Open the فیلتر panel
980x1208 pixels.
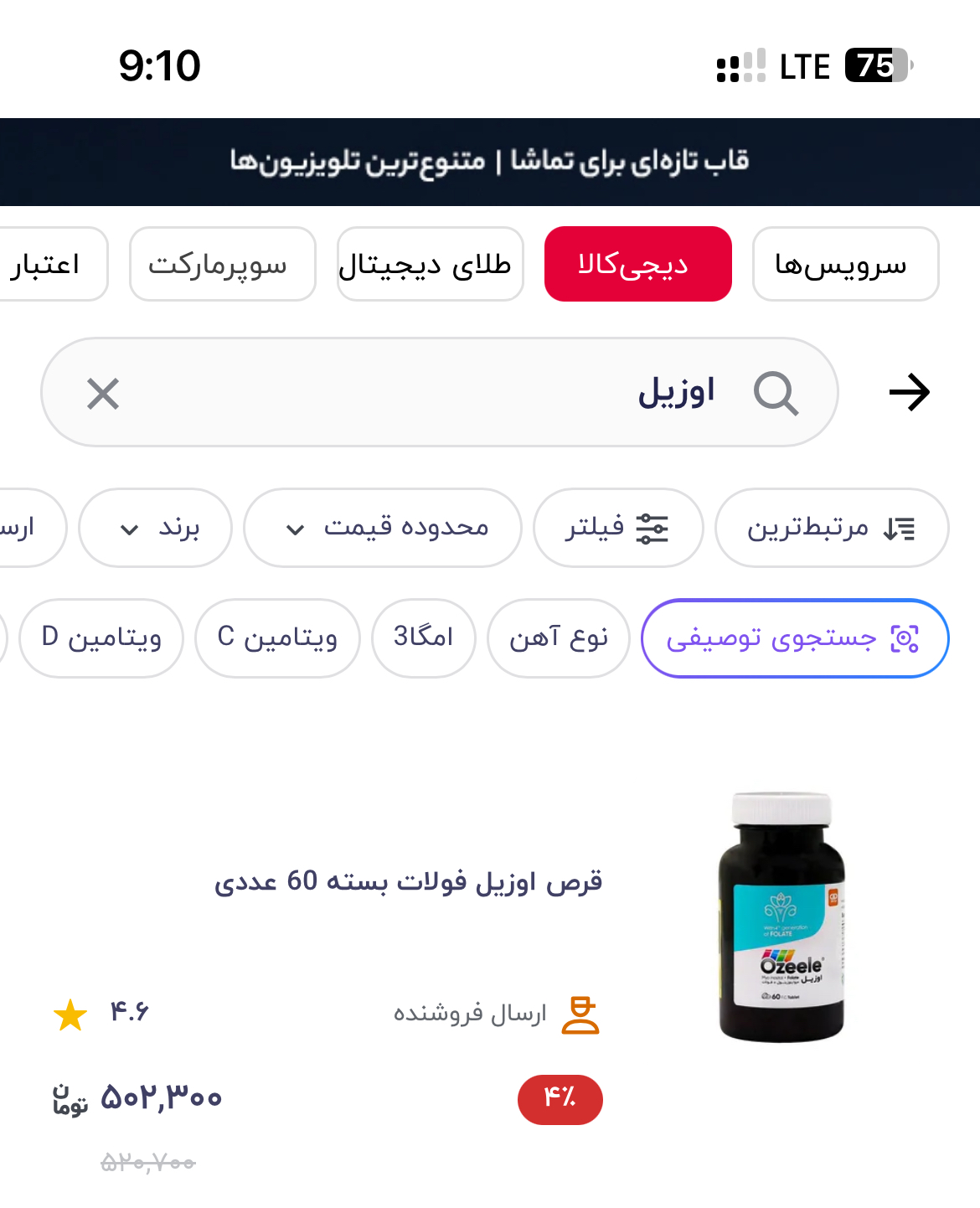(617, 528)
